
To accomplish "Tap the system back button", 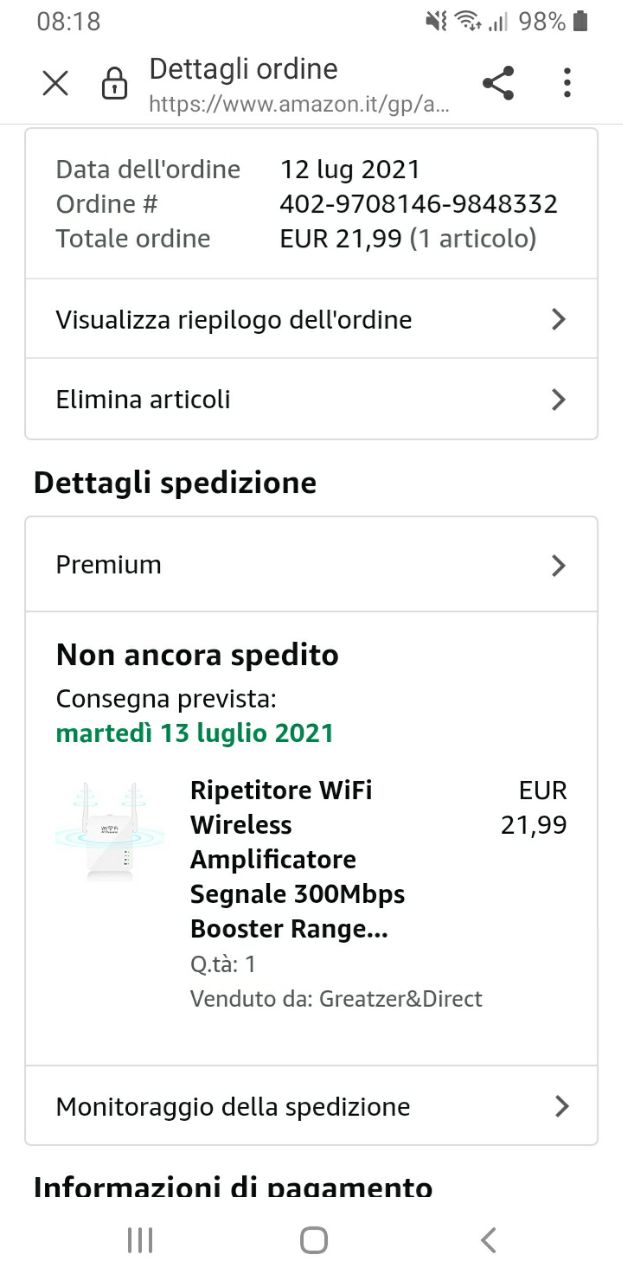I will 488,1241.
